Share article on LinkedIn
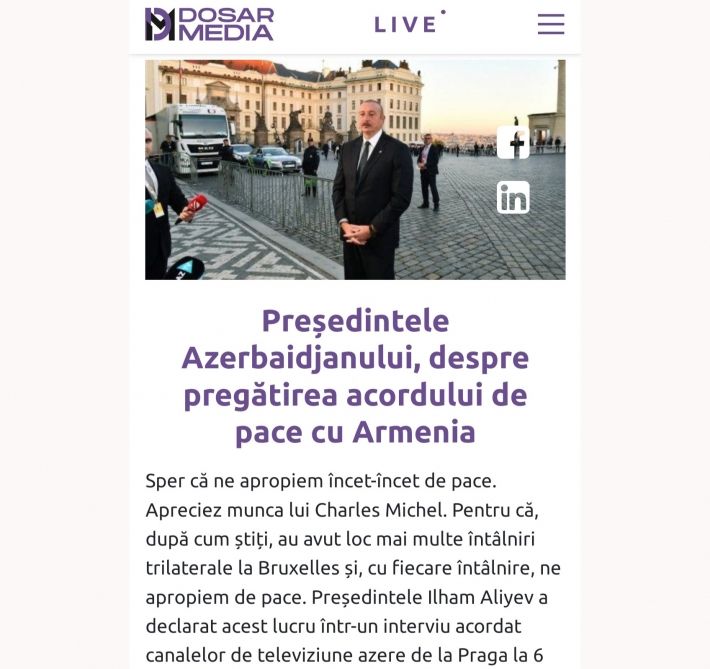Screen dimensions: 710x669 coord(513,197)
